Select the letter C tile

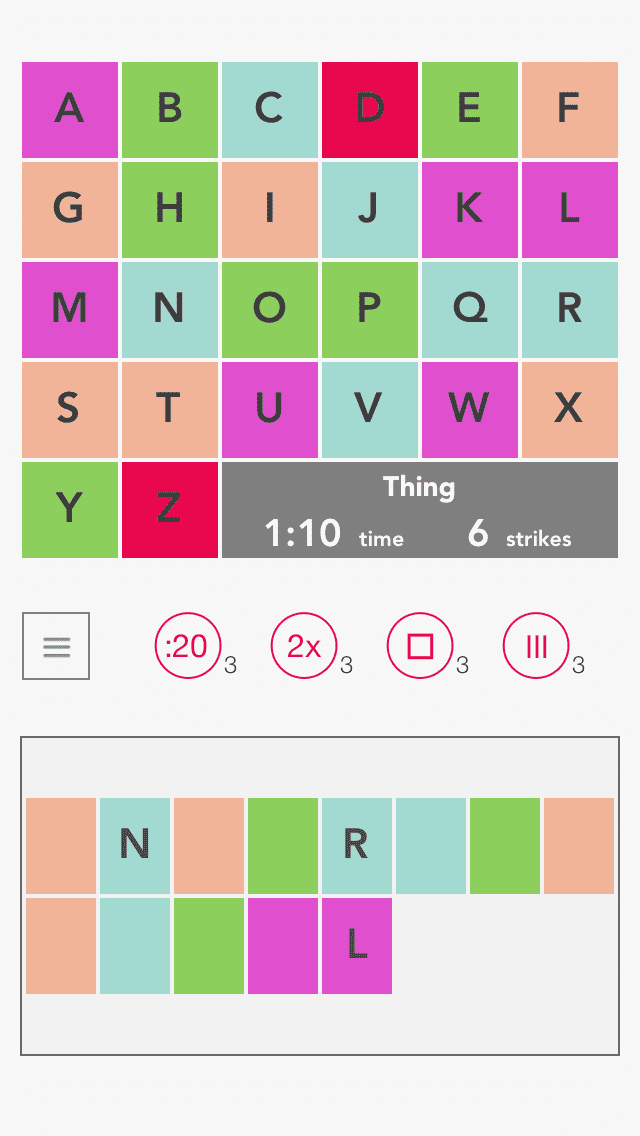pos(270,110)
